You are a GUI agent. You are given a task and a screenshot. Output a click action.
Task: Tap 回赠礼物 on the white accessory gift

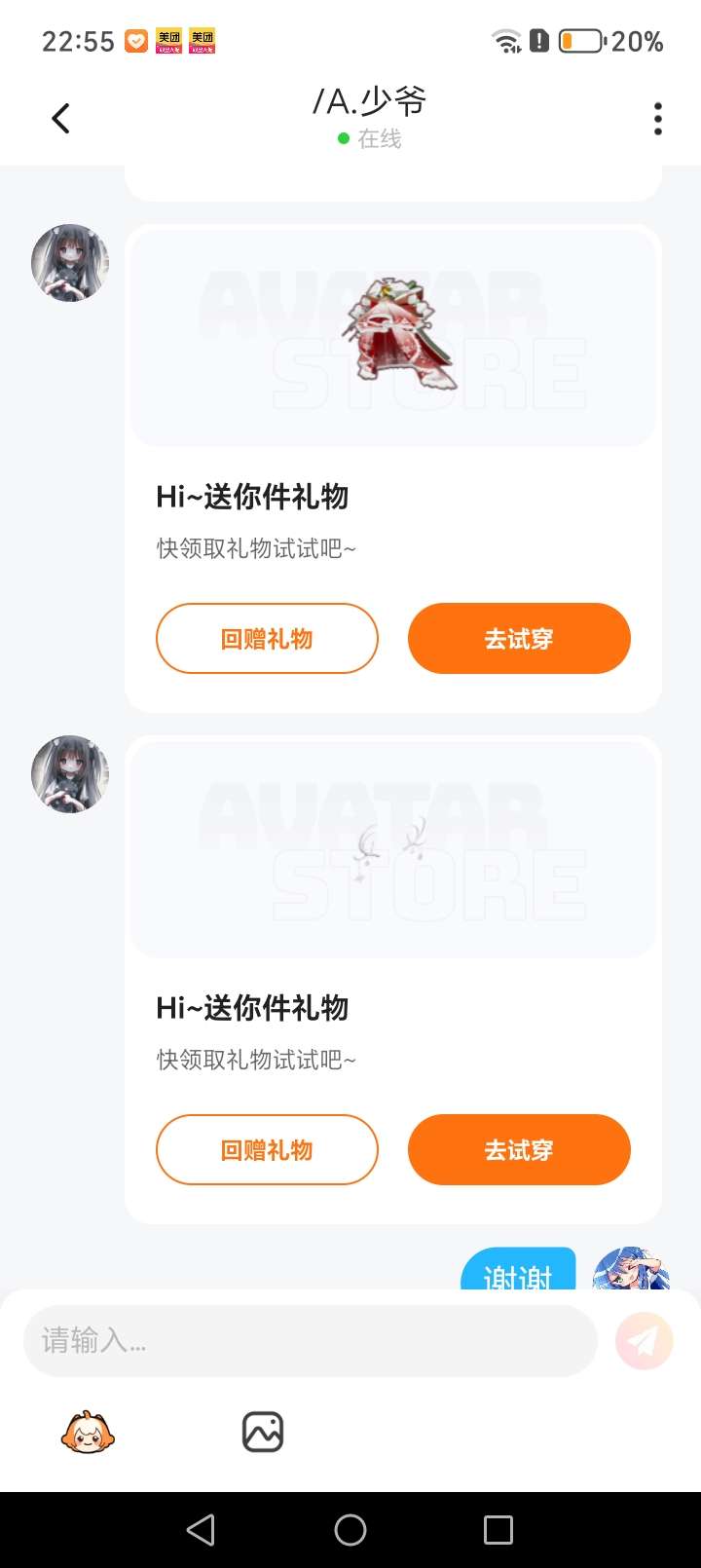tap(267, 1150)
